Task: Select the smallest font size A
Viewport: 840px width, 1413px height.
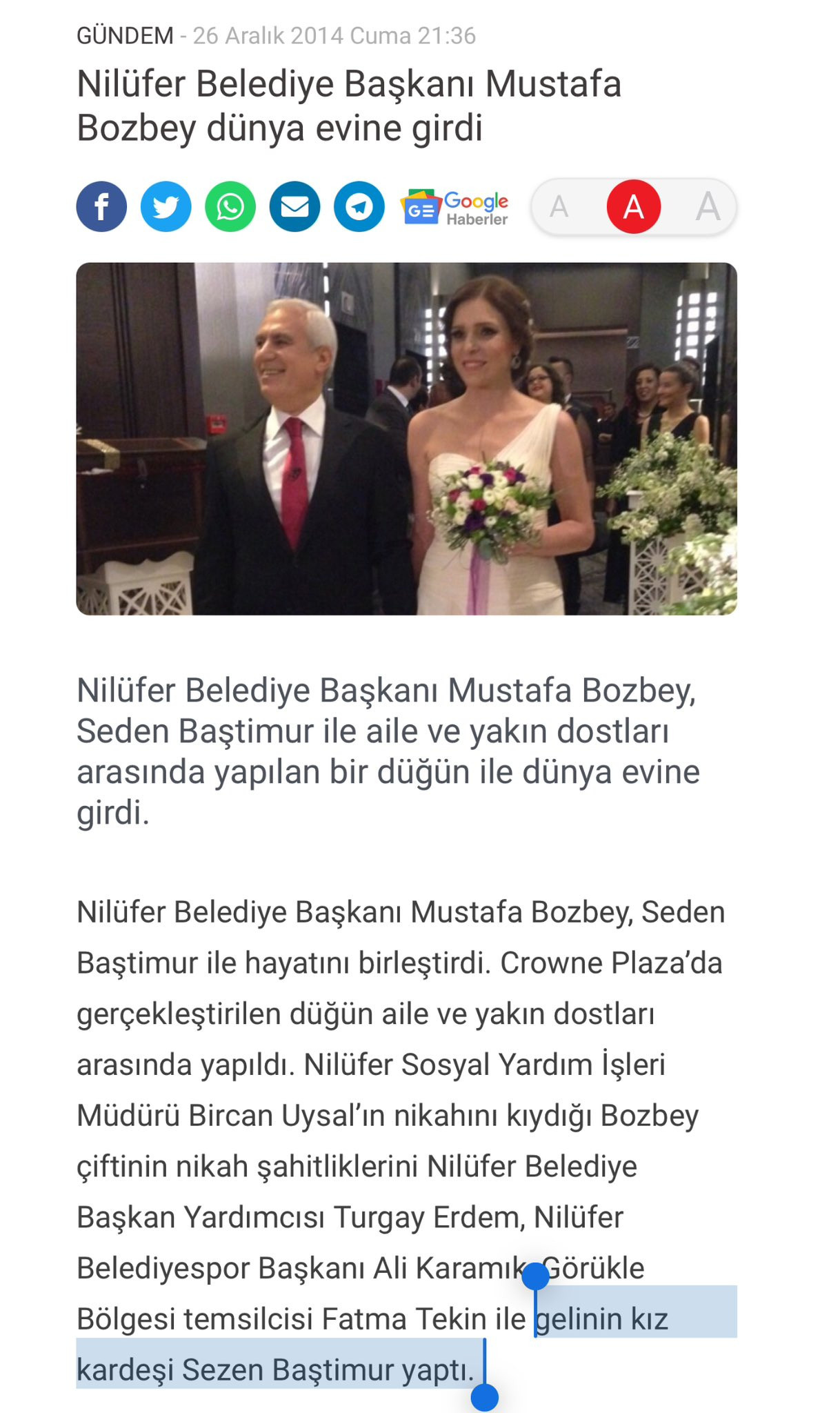Action: click(x=559, y=206)
